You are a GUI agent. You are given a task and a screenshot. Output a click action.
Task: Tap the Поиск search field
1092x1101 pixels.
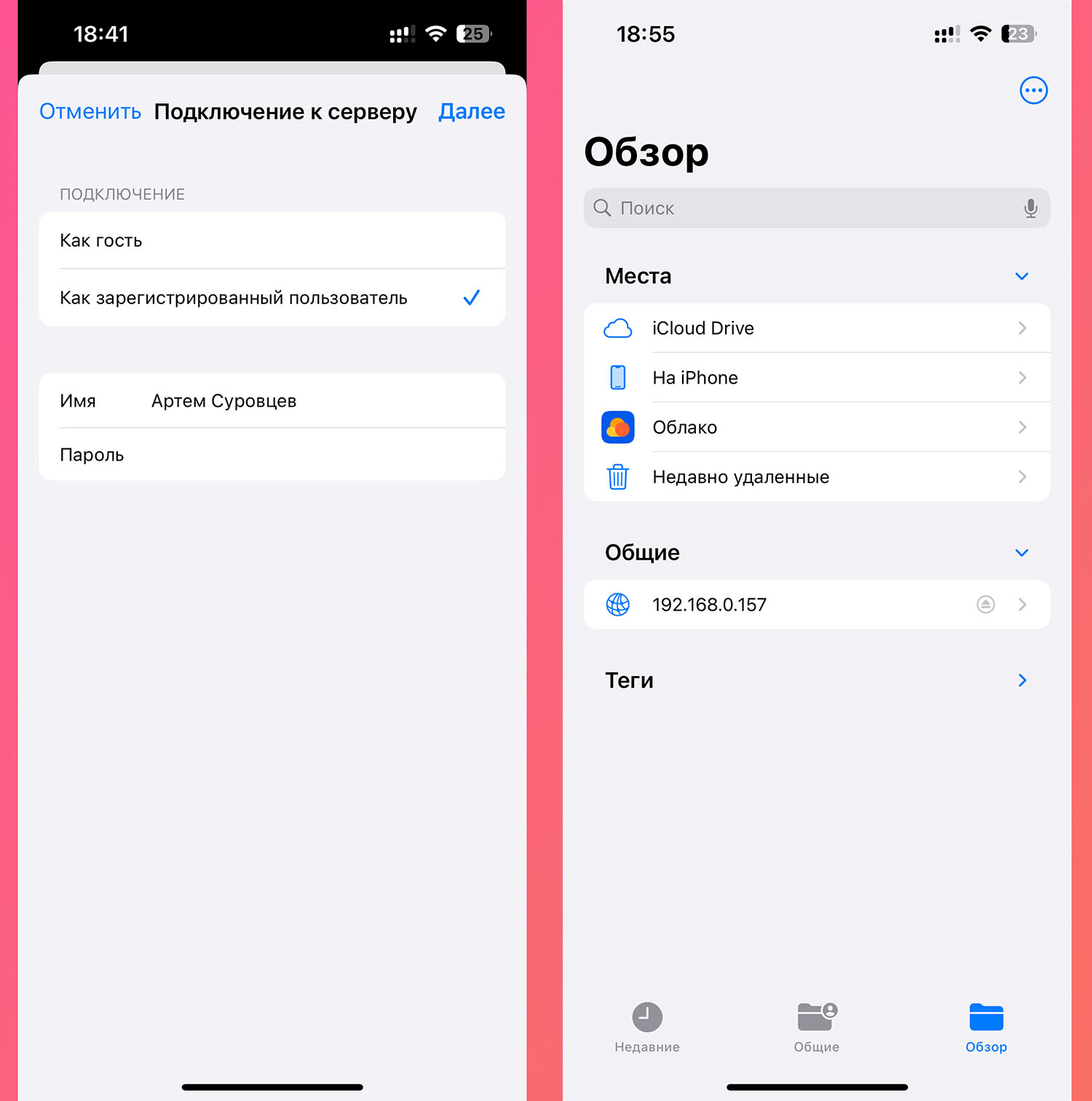801,208
